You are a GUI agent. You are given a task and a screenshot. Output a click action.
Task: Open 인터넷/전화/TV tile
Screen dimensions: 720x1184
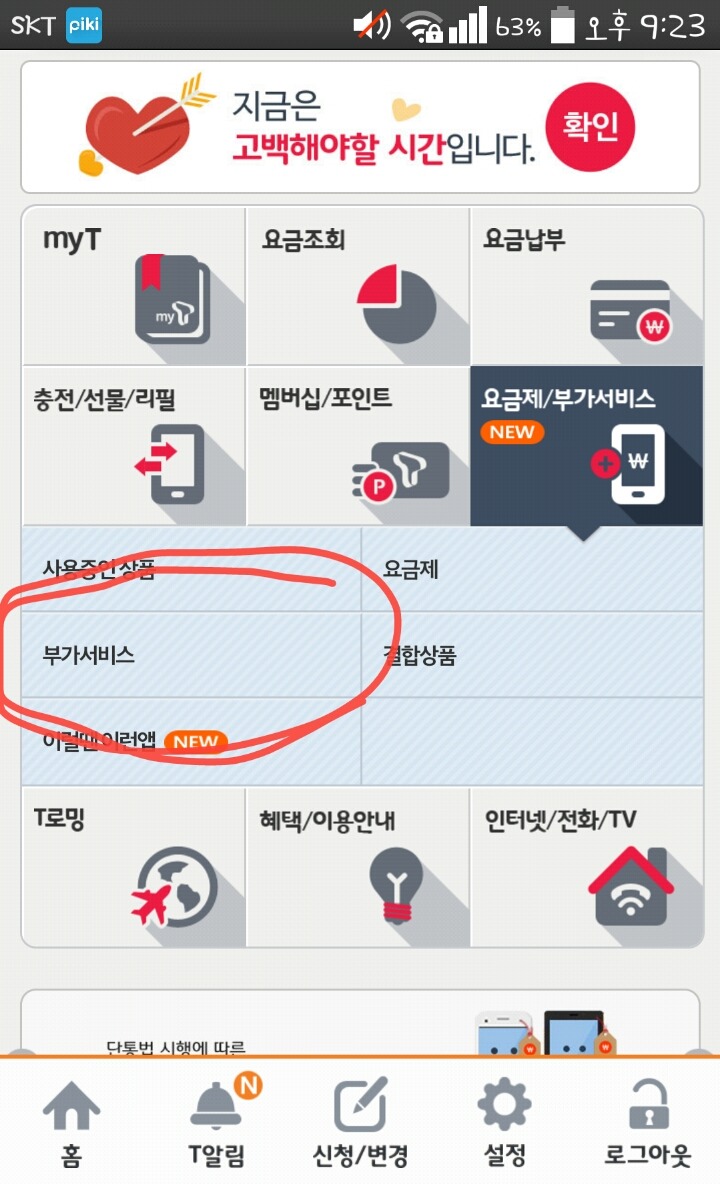click(x=586, y=867)
